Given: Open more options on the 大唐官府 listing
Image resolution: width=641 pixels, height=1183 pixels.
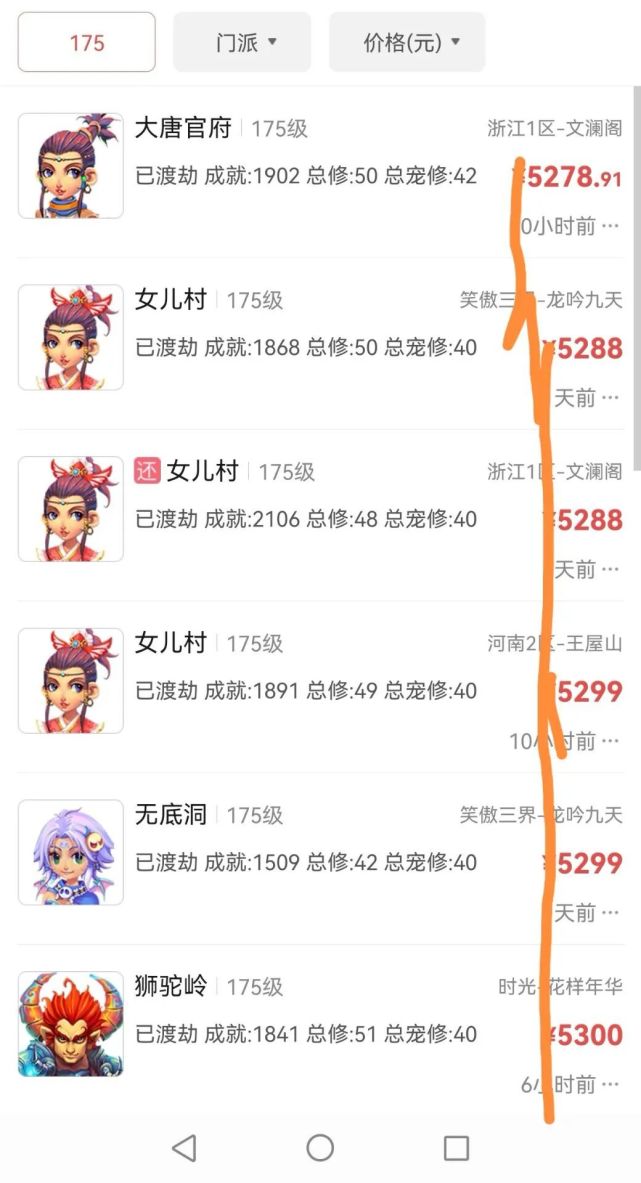Looking at the screenshot, I should 611,227.
